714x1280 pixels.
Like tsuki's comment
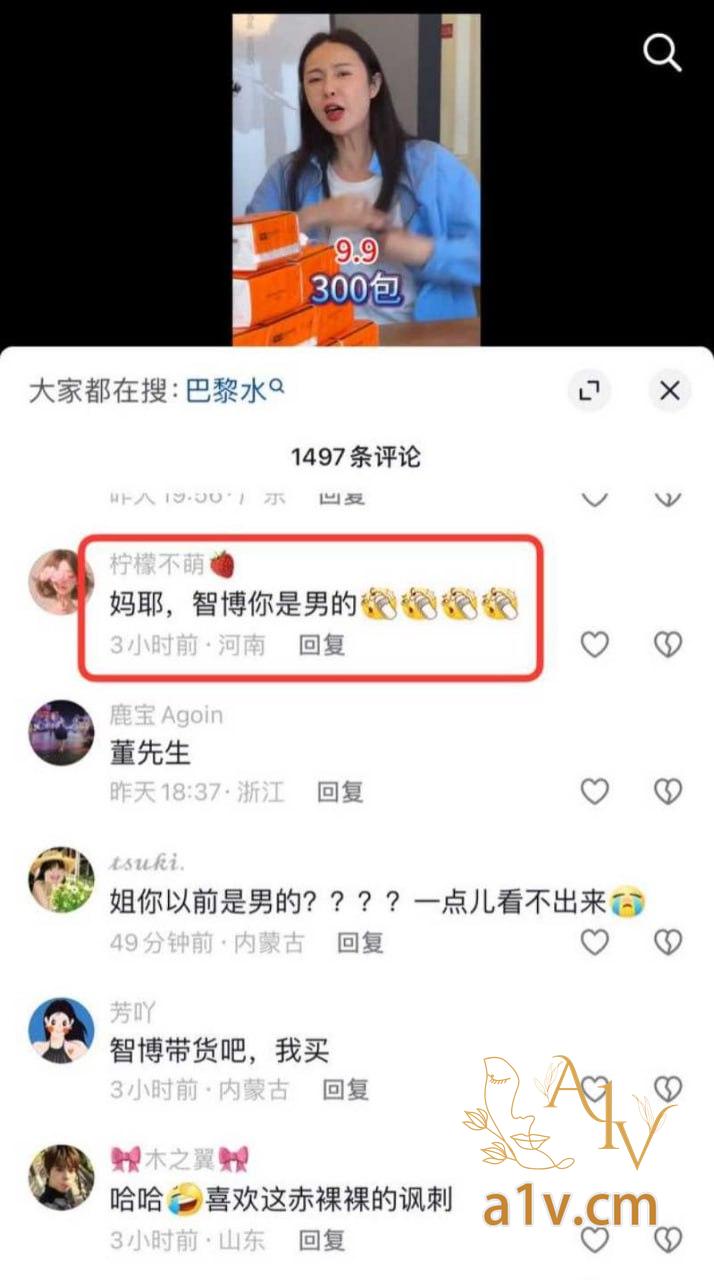point(595,941)
